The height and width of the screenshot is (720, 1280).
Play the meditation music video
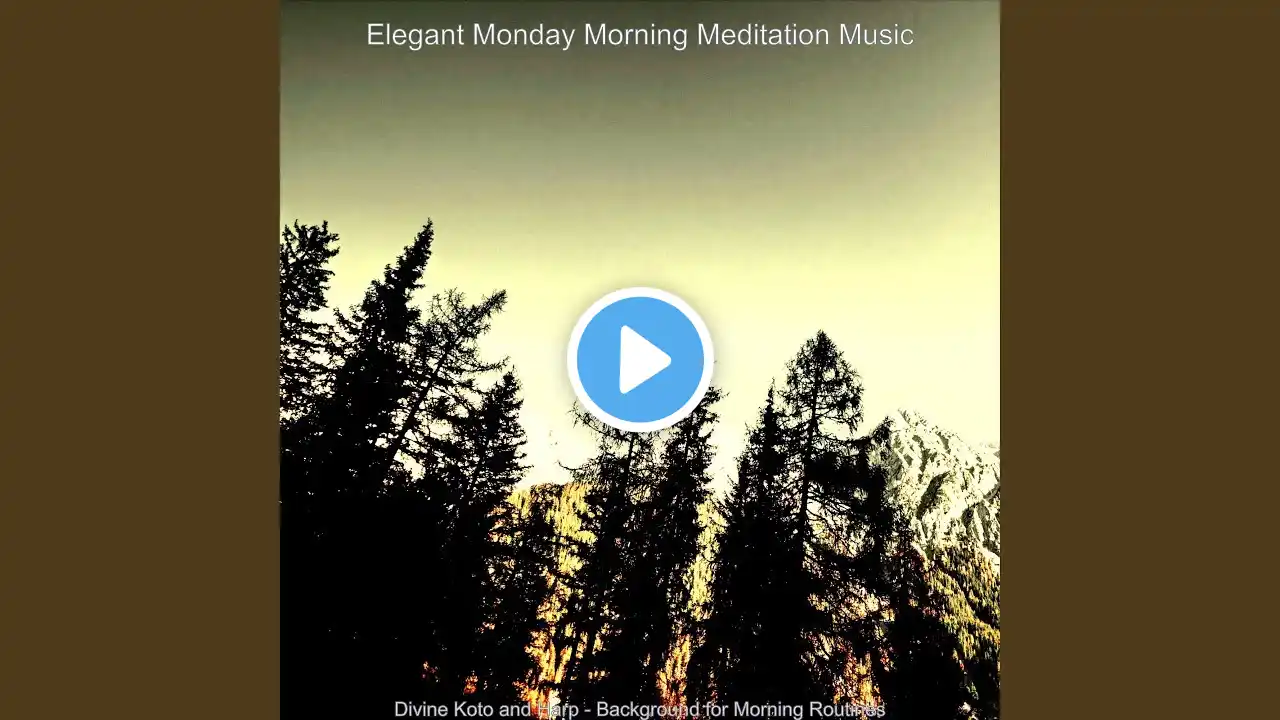[x=640, y=359]
